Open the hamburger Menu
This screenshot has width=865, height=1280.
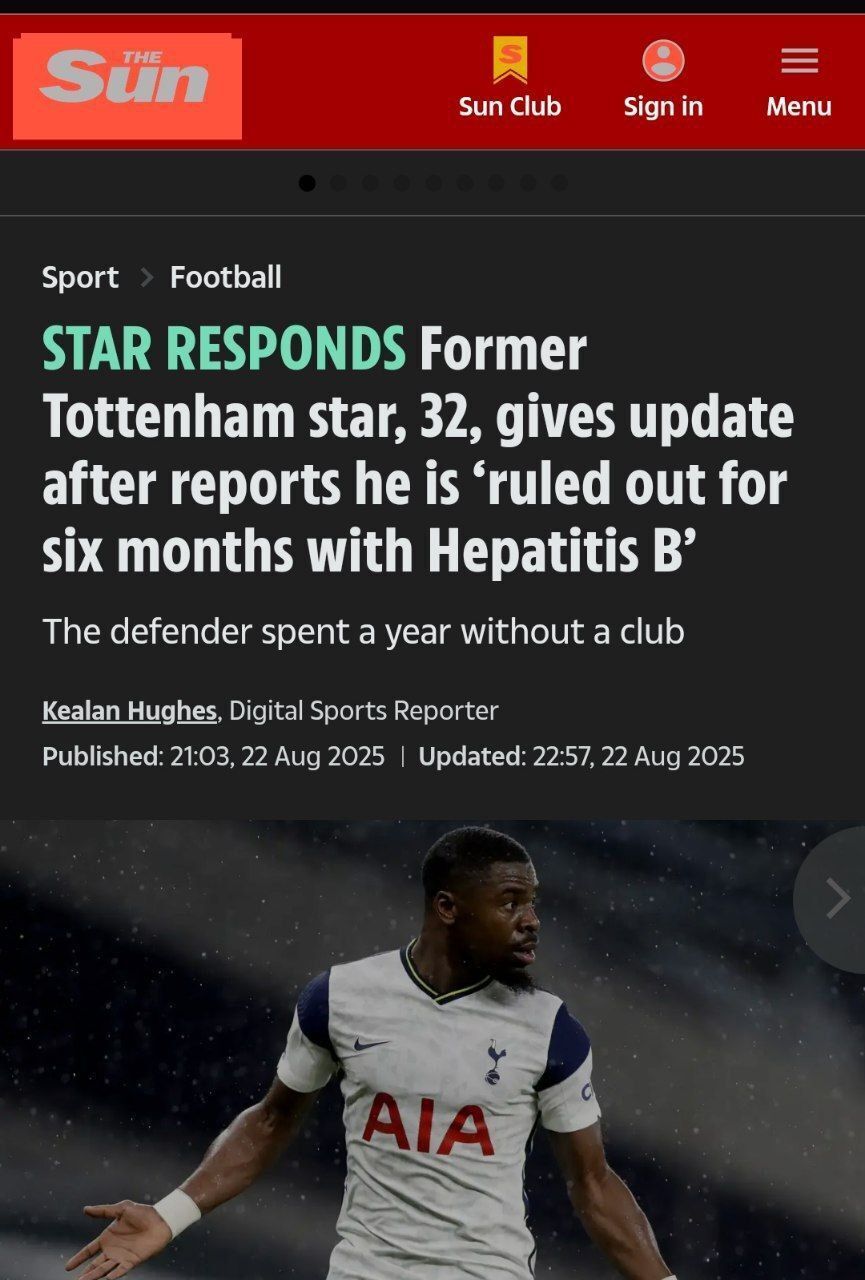tap(799, 80)
